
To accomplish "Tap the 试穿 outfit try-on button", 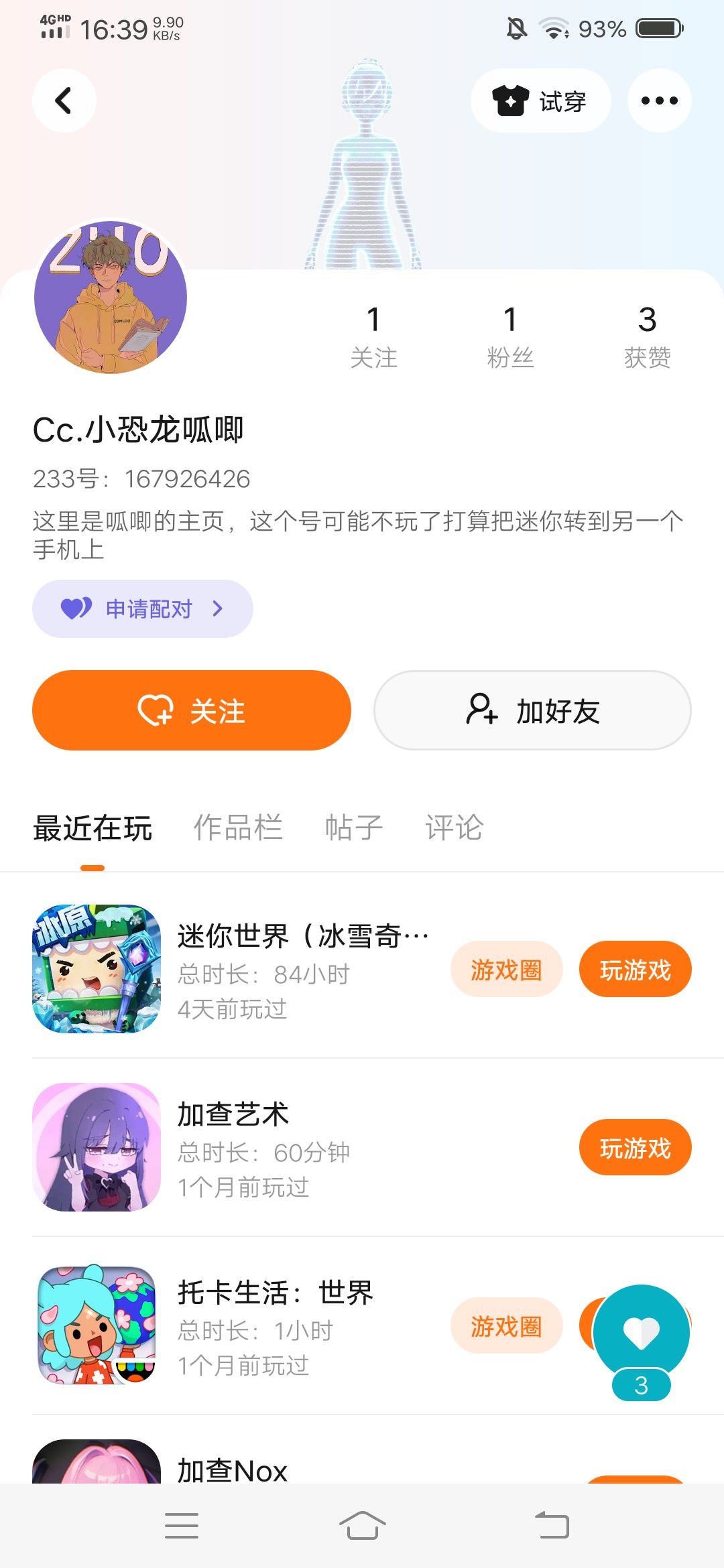I will 540,101.
